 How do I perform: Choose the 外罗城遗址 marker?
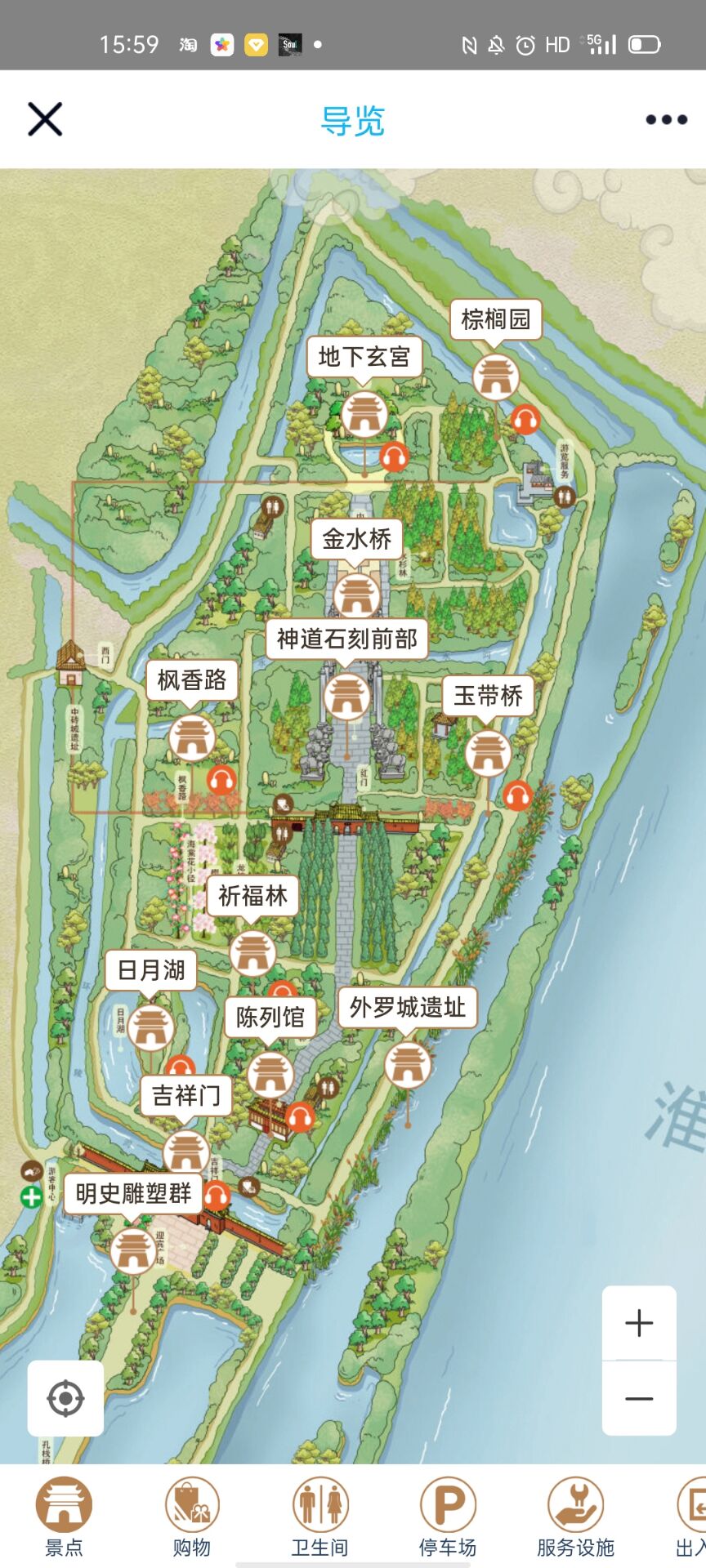[408, 1008]
